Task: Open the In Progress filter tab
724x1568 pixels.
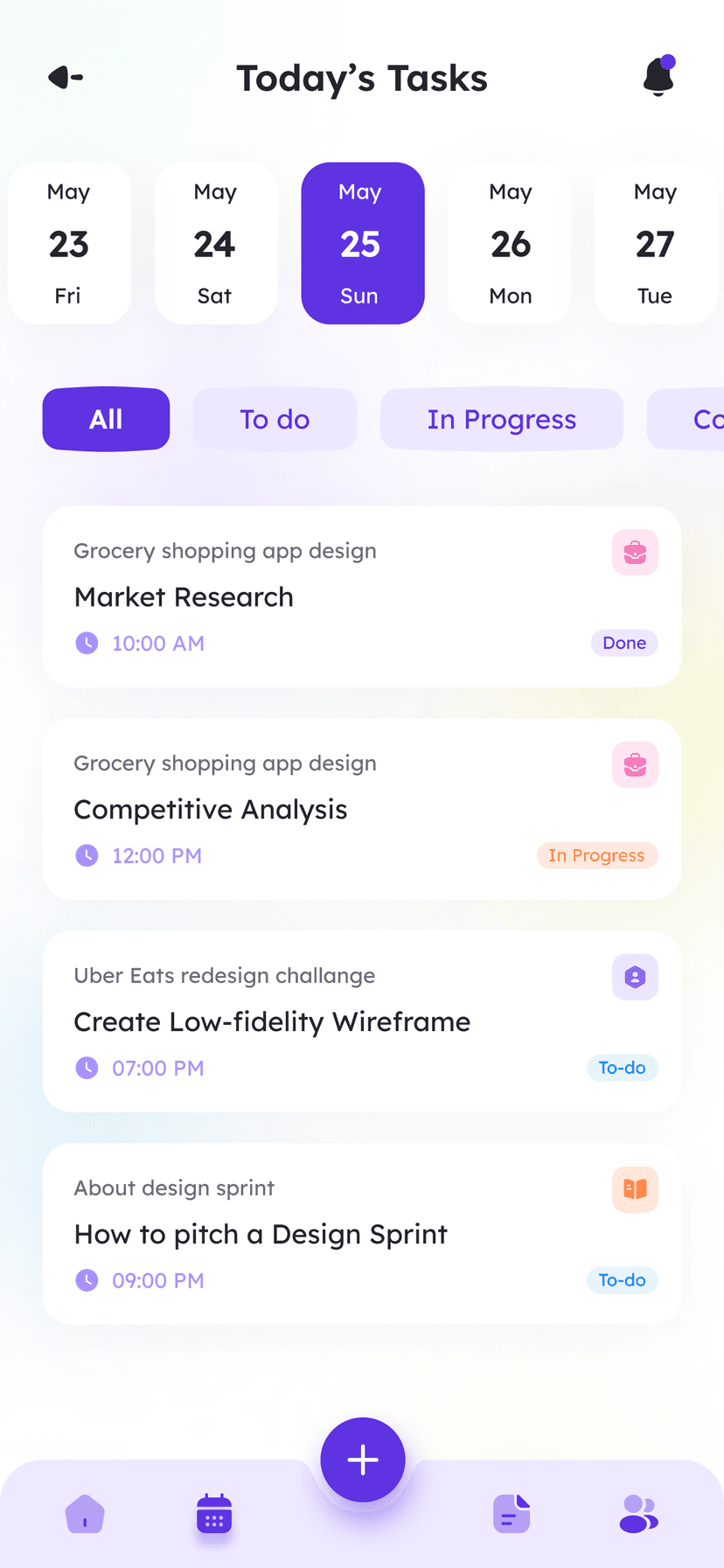Action: [501, 419]
